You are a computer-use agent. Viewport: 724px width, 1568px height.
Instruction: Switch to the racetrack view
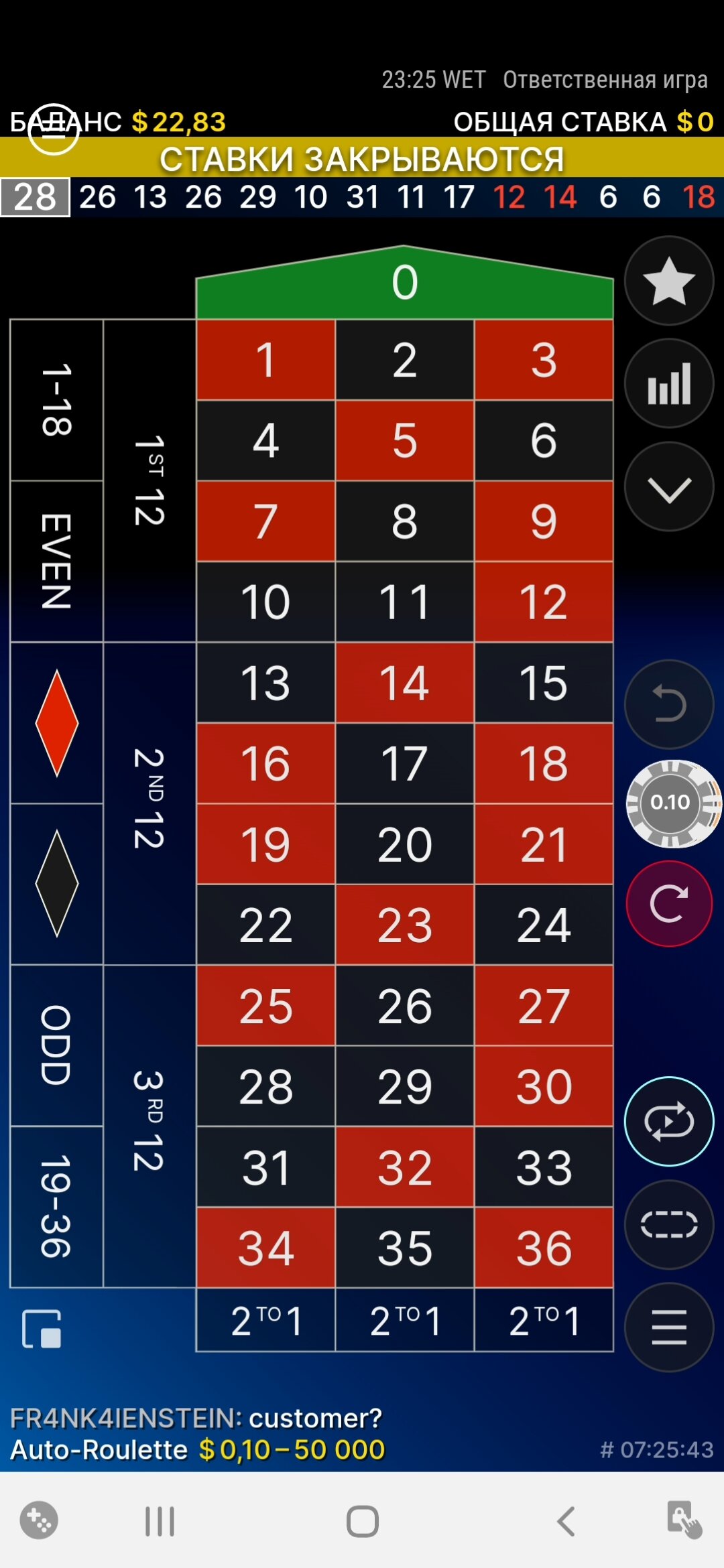pyautogui.click(x=668, y=1224)
